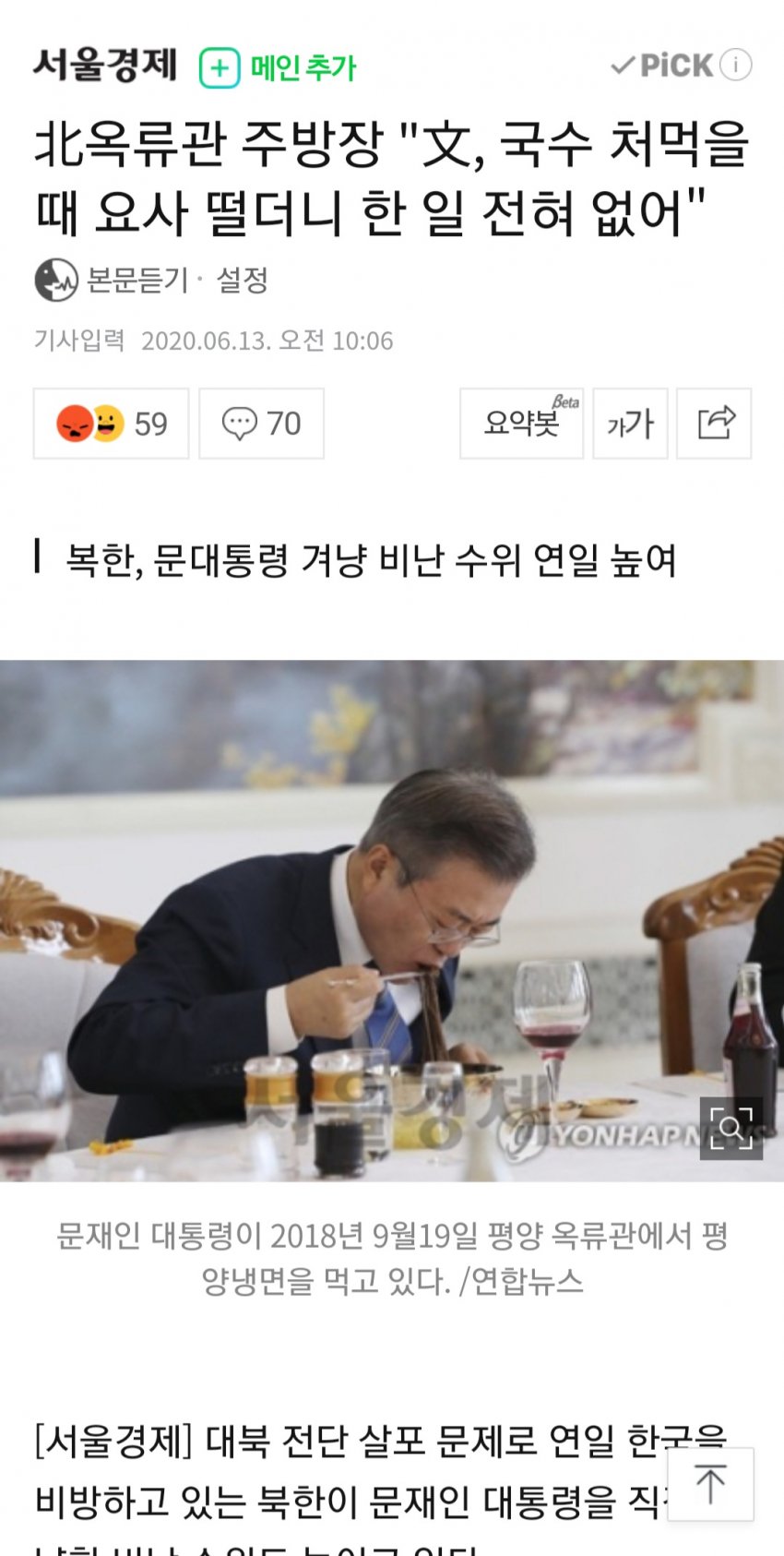Open the 요약봇 summary bot

[x=521, y=424]
